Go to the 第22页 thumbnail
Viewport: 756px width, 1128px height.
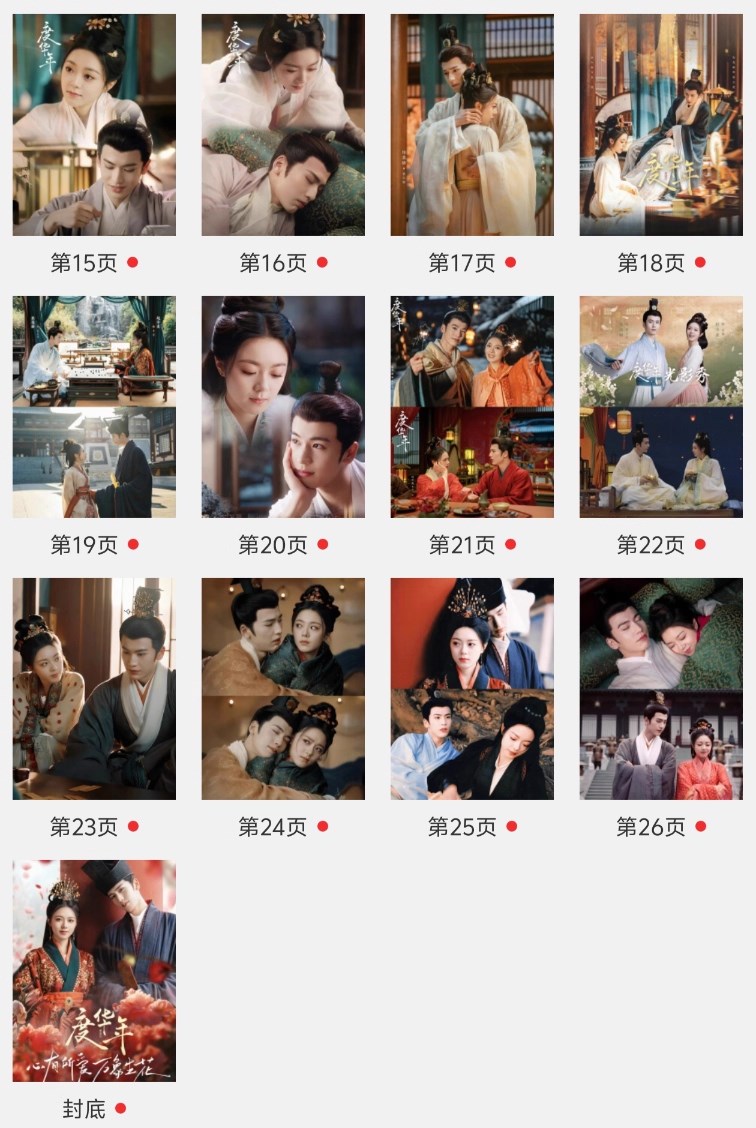[661, 407]
